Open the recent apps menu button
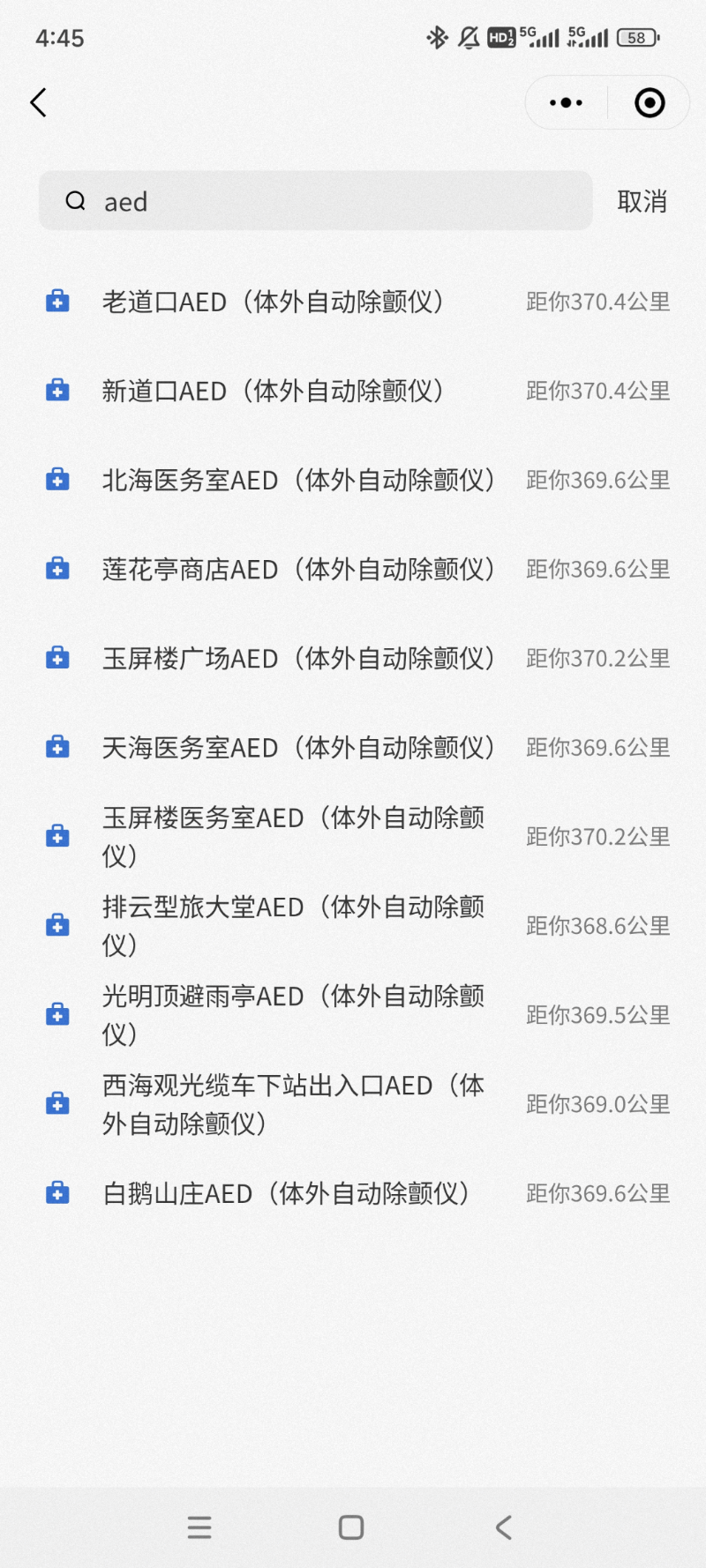Viewport: 706px width, 1568px height. click(199, 1527)
